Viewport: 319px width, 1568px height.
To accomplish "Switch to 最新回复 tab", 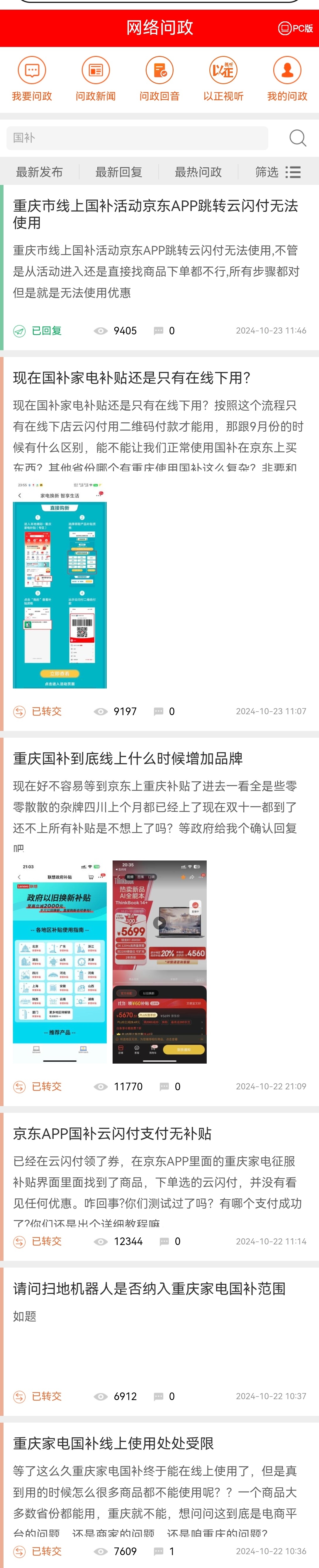I will [119, 172].
